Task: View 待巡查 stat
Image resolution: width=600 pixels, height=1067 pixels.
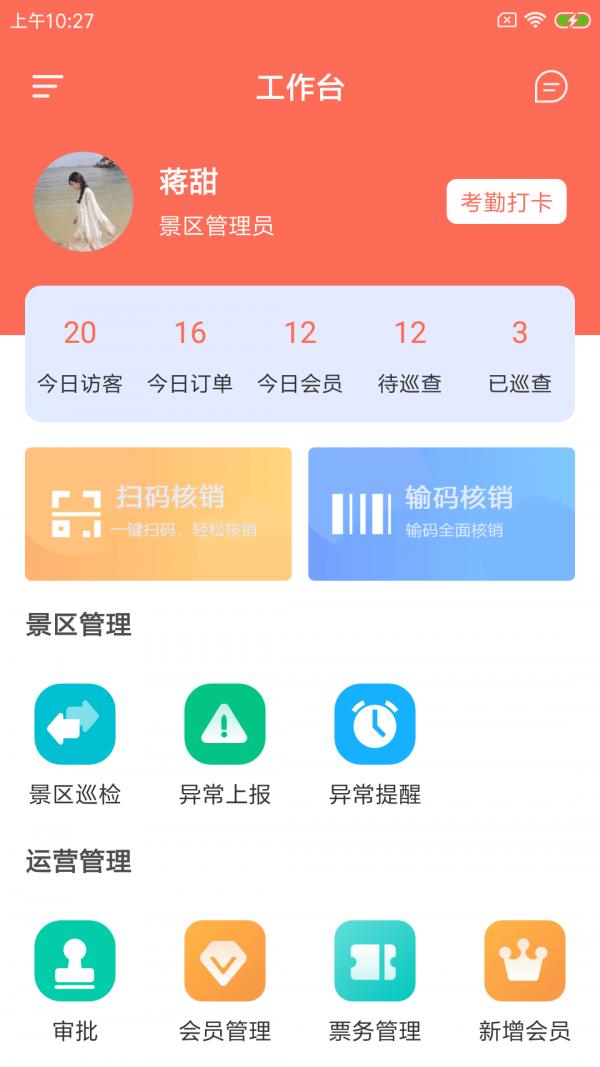Action: coord(410,355)
